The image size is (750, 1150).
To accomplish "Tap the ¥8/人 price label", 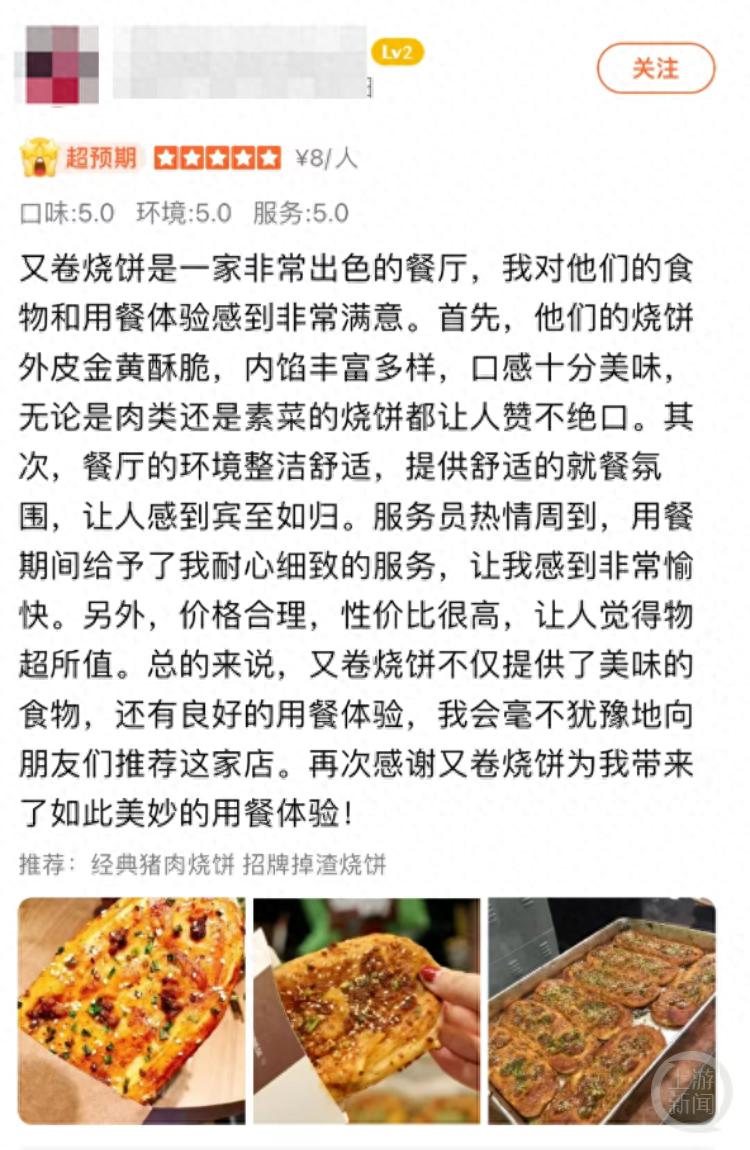I will click(x=324, y=156).
